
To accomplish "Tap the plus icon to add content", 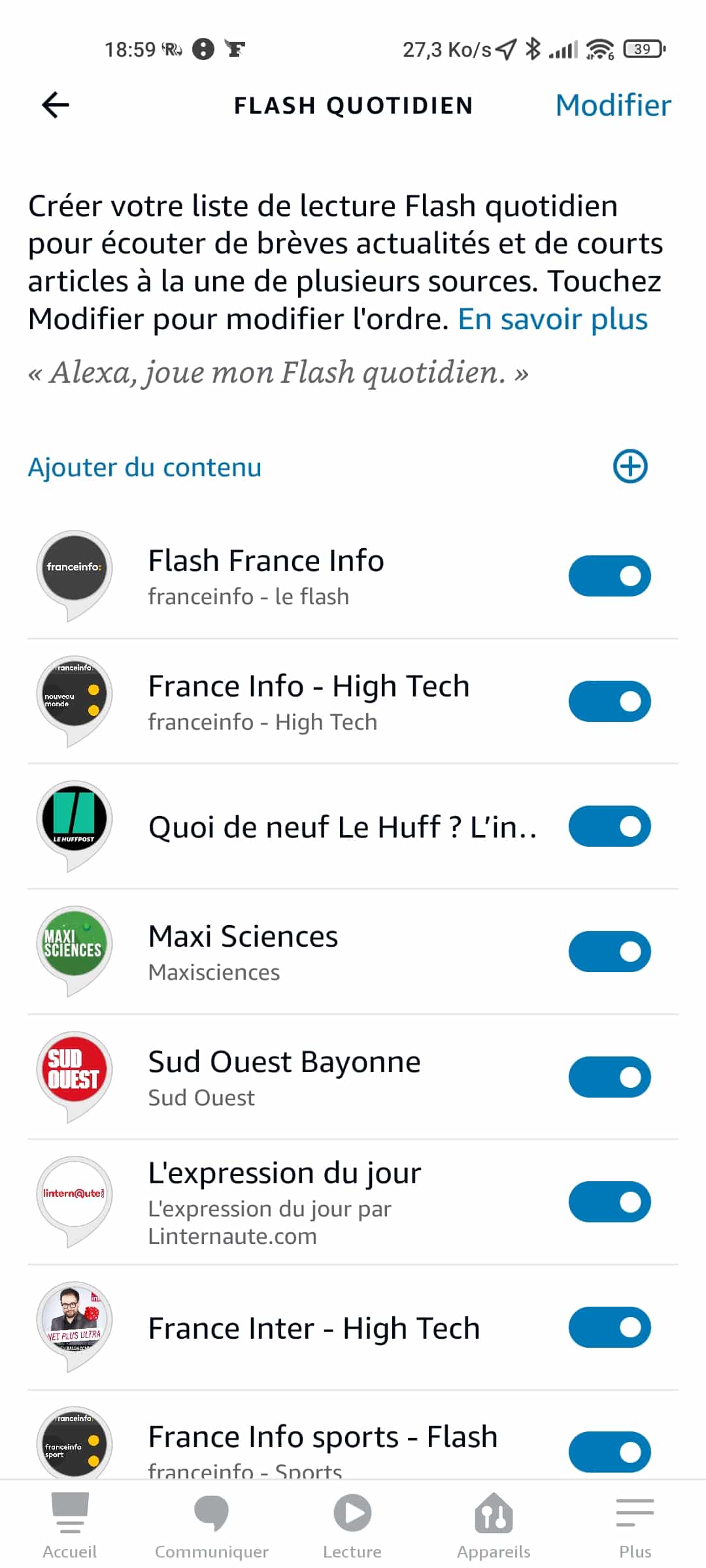I will click(x=630, y=466).
